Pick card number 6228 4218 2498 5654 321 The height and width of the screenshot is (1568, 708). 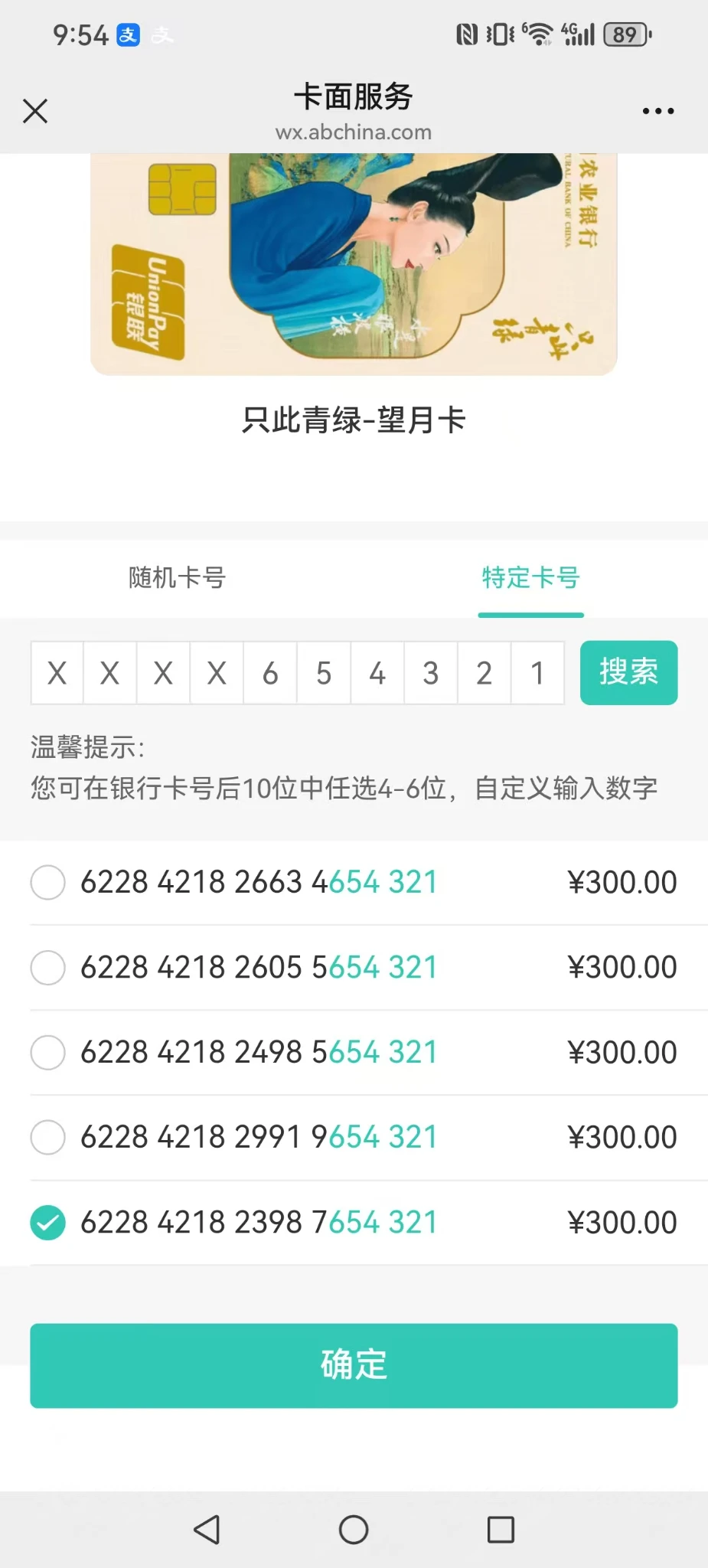(x=47, y=1052)
